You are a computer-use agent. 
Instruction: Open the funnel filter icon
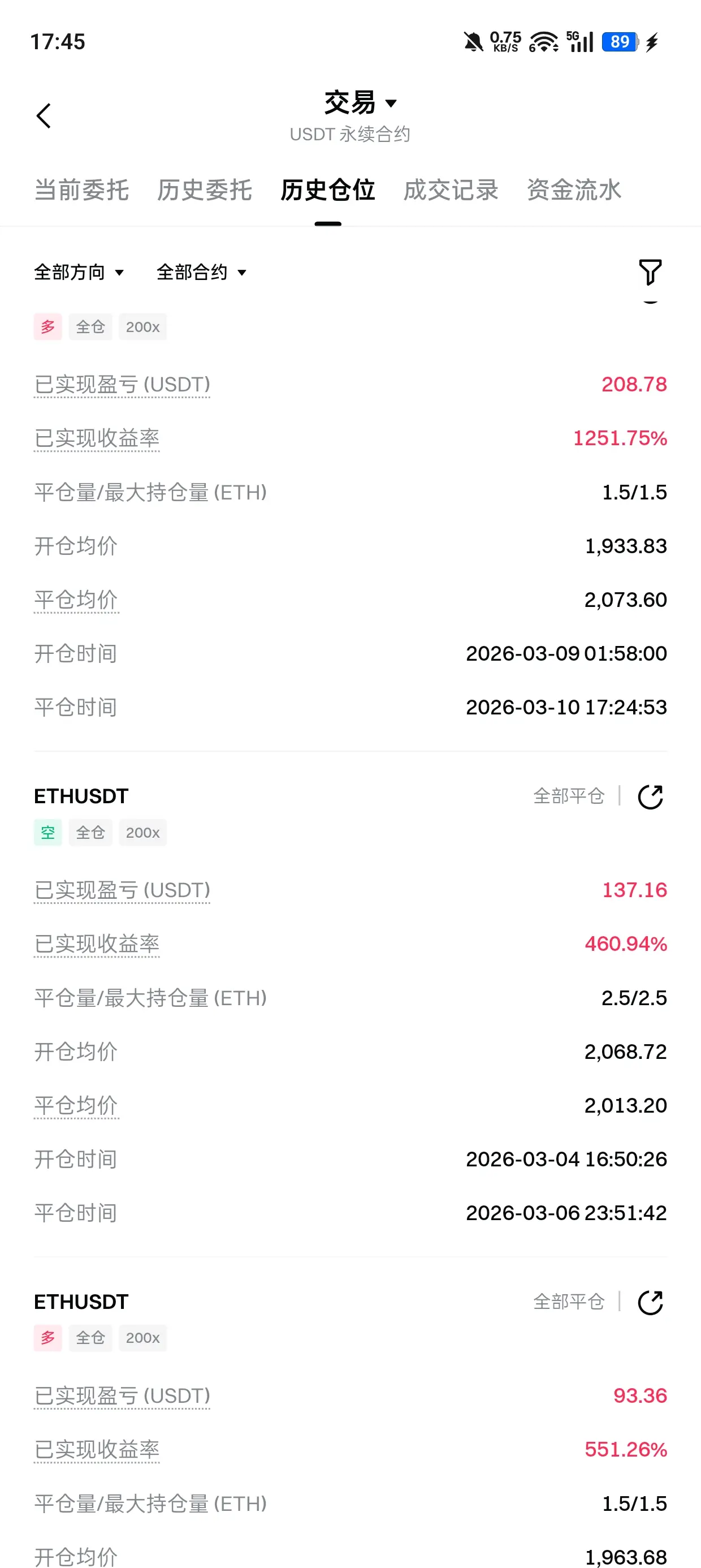650,272
